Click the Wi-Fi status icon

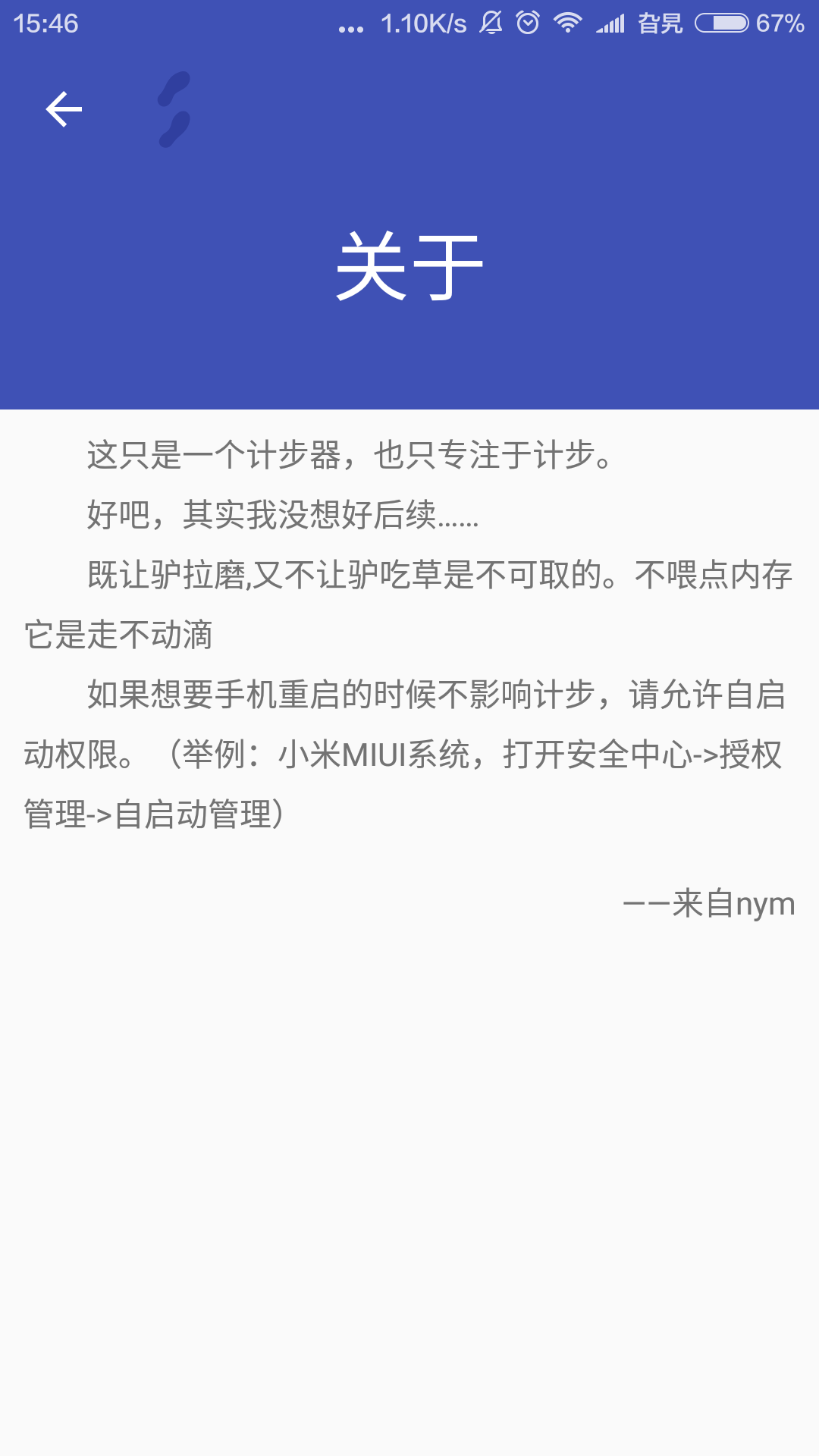click(570, 24)
